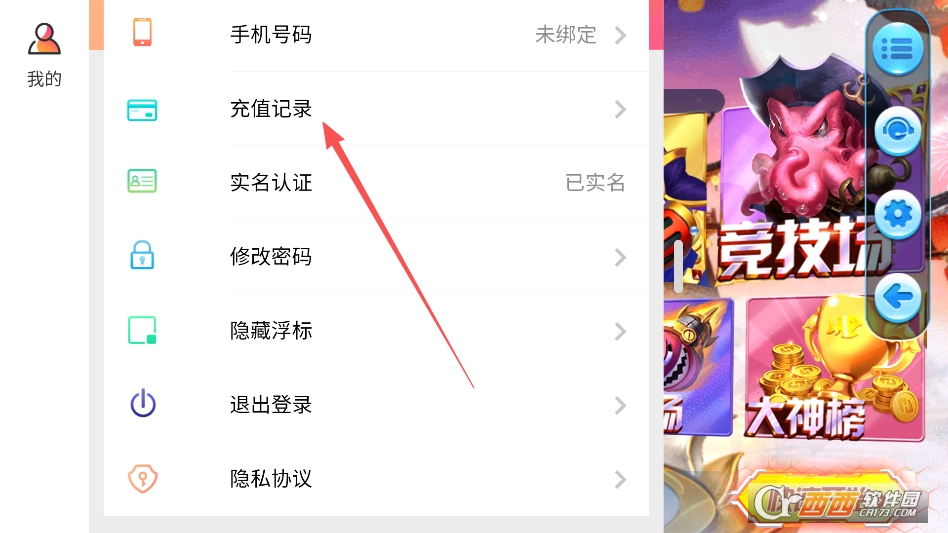Open 修改密码 to change password
This screenshot has width=948, height=533.
(376, 257)
